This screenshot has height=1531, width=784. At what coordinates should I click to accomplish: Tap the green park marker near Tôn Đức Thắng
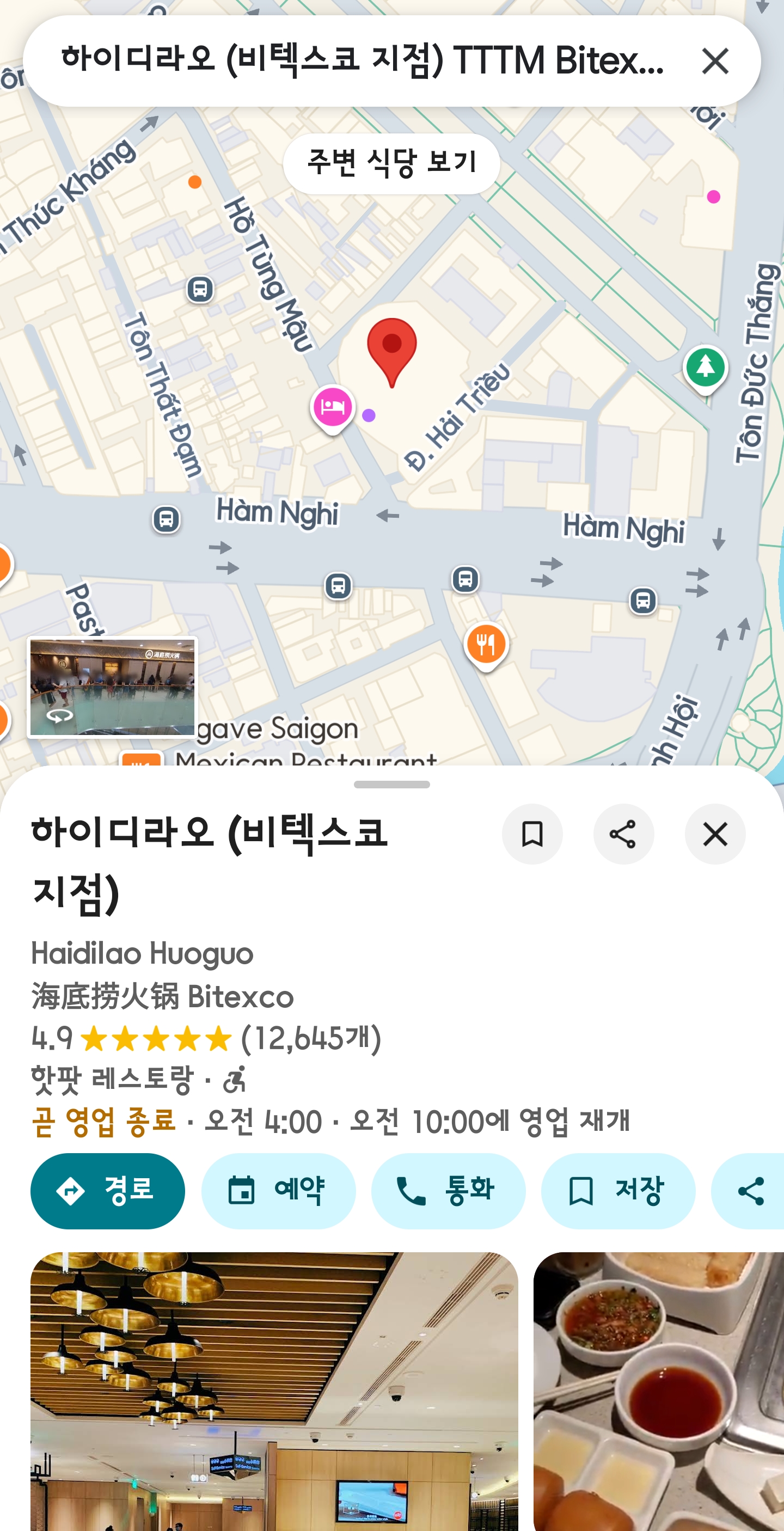click(705, 368)
